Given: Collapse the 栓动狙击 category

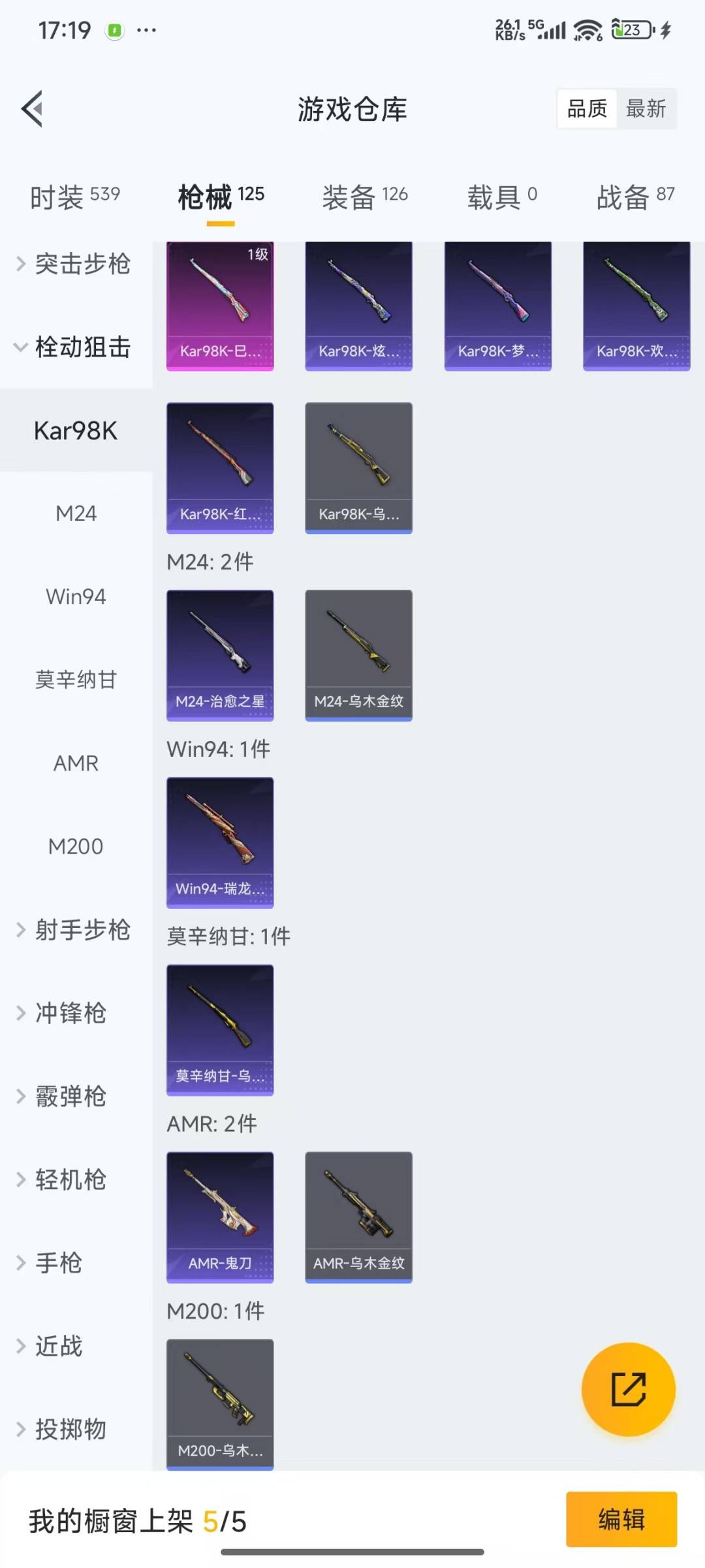Looking at the screenshot, I should pyautogui.click(x=74, y=347).
